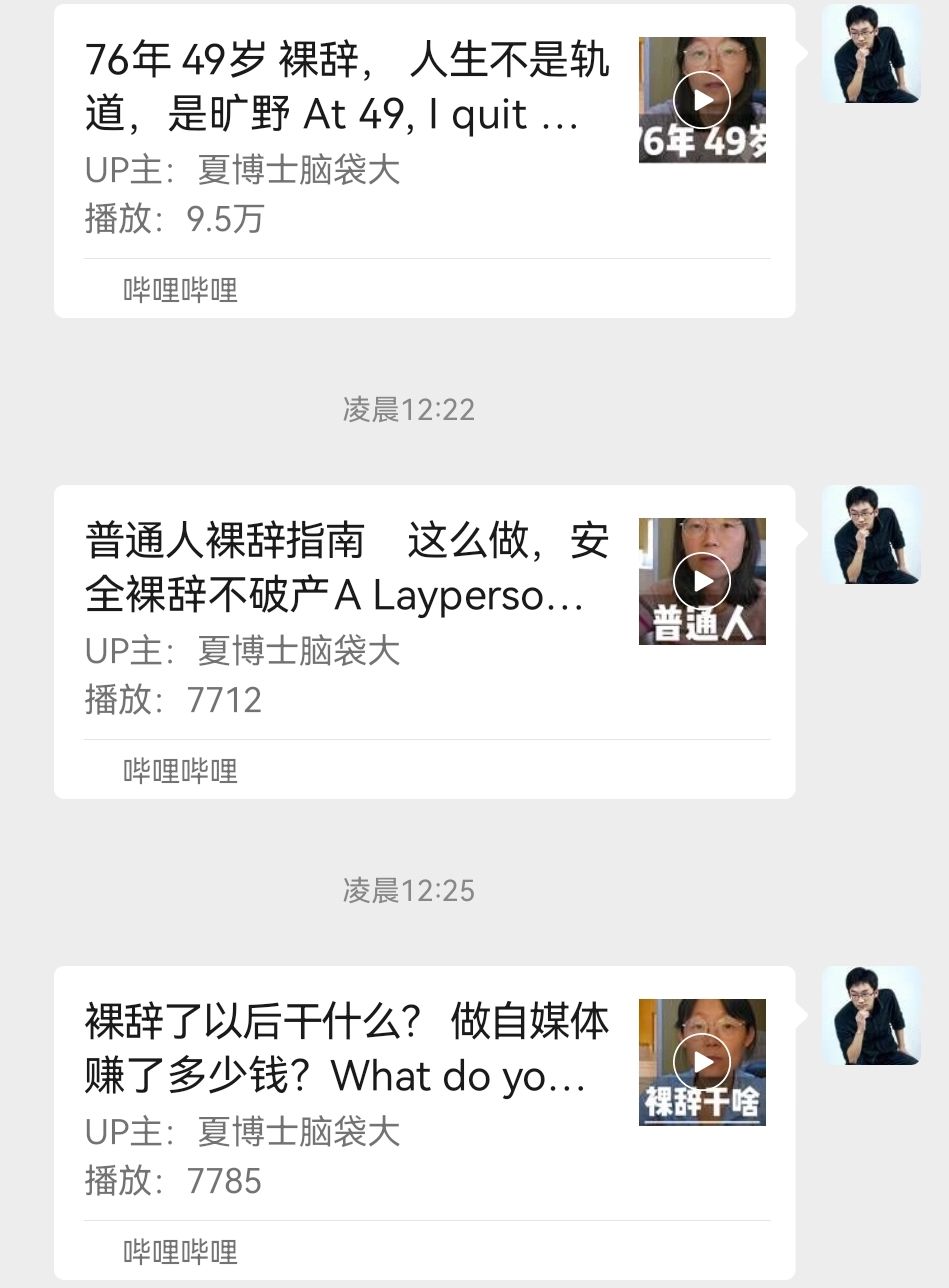Open the 普通人裸辞指南 shared video card
Image resolution: width=949 pixels, height=1288 pixels.
[424, 642]
